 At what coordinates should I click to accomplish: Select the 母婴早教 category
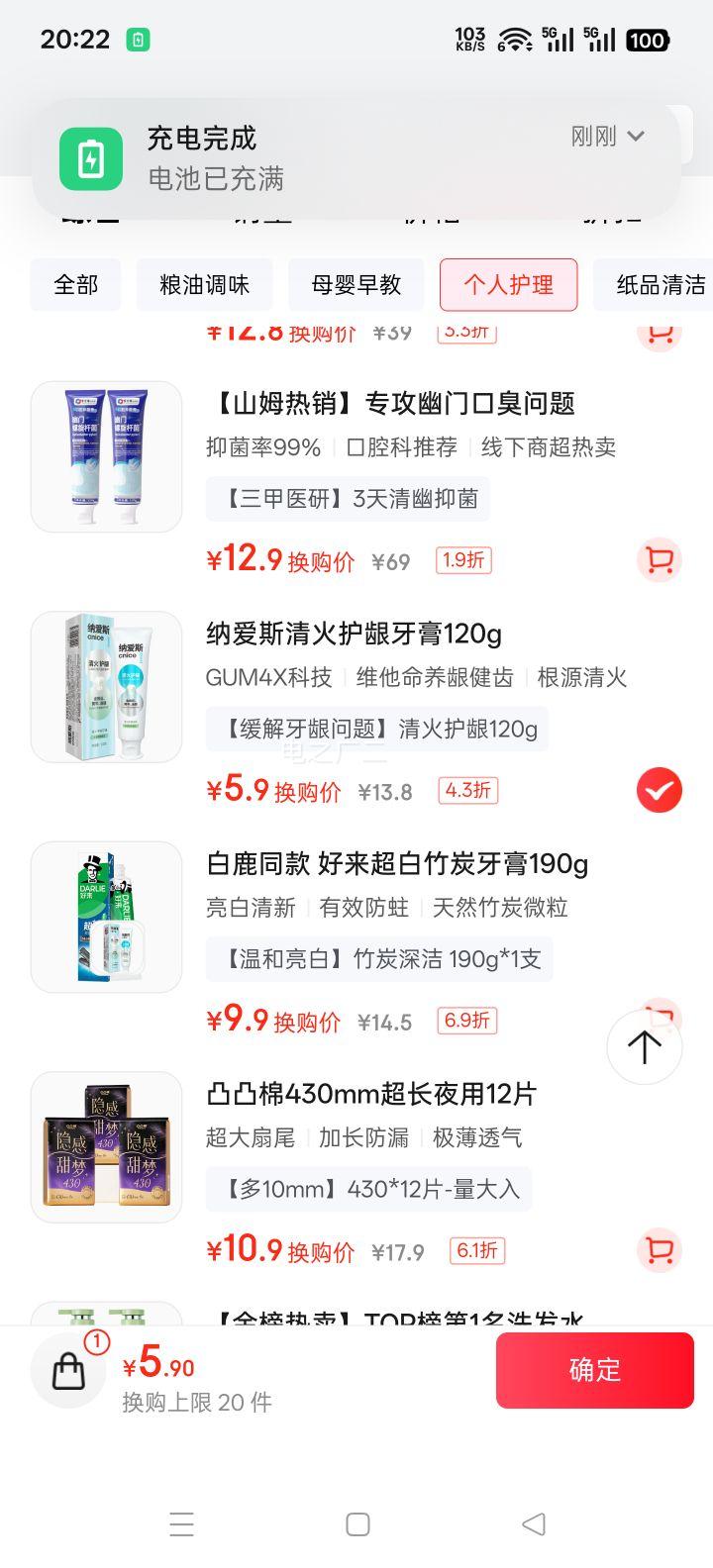(356, 284)
